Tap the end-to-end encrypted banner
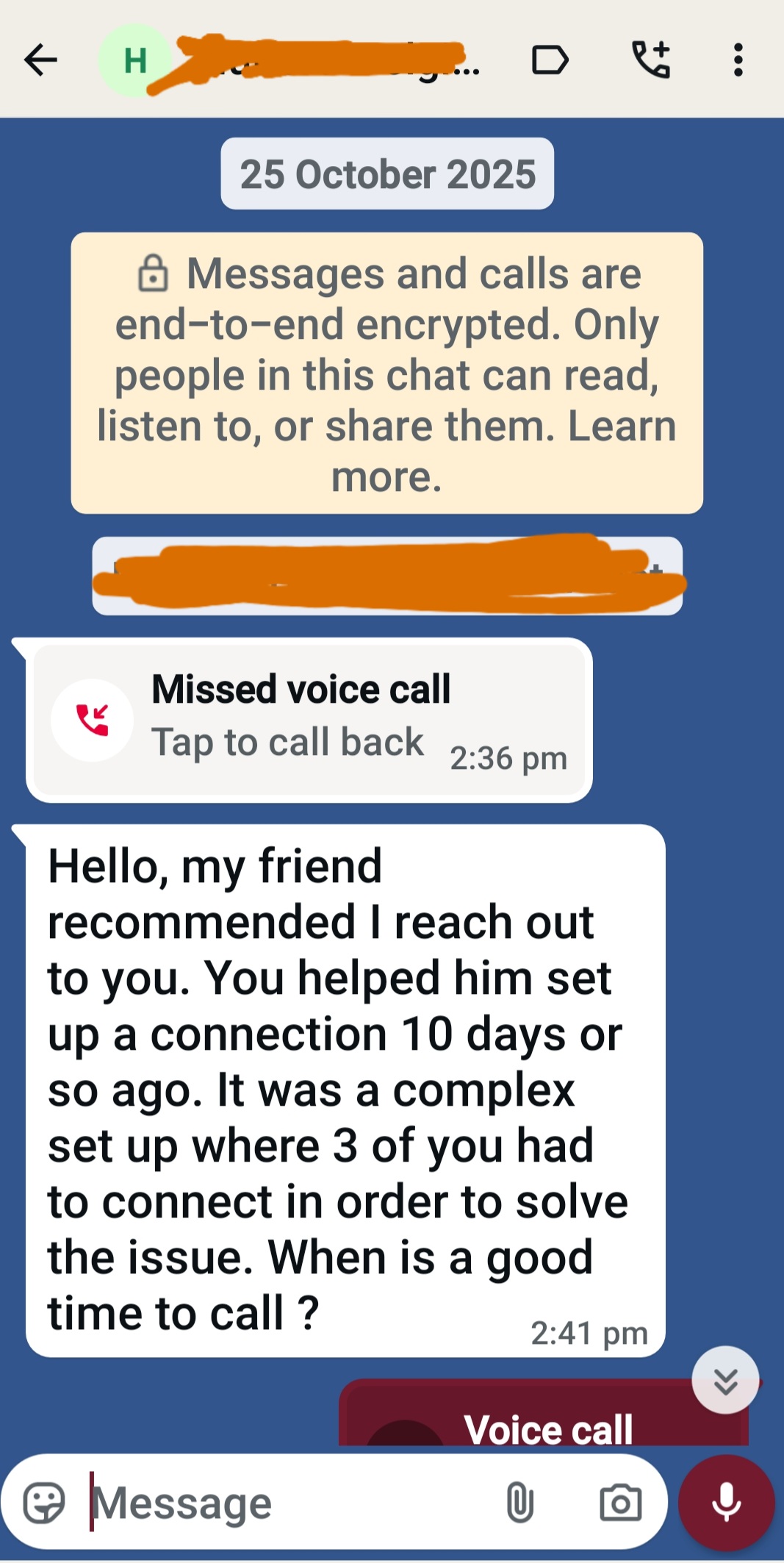Viewport: 784px width, 1563px height. tap(387, 371)
